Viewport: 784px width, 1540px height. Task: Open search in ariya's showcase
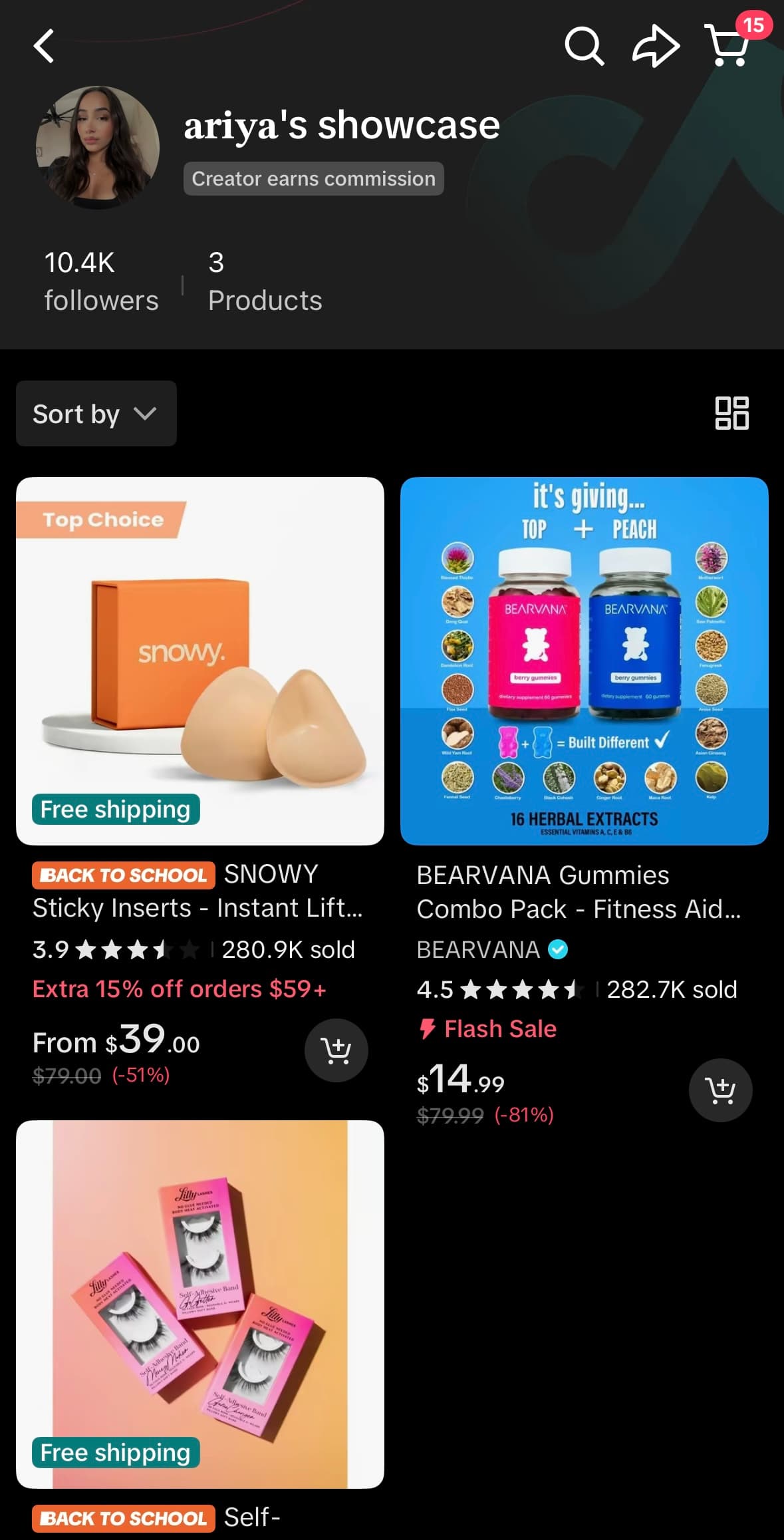(x=584, y=47)
